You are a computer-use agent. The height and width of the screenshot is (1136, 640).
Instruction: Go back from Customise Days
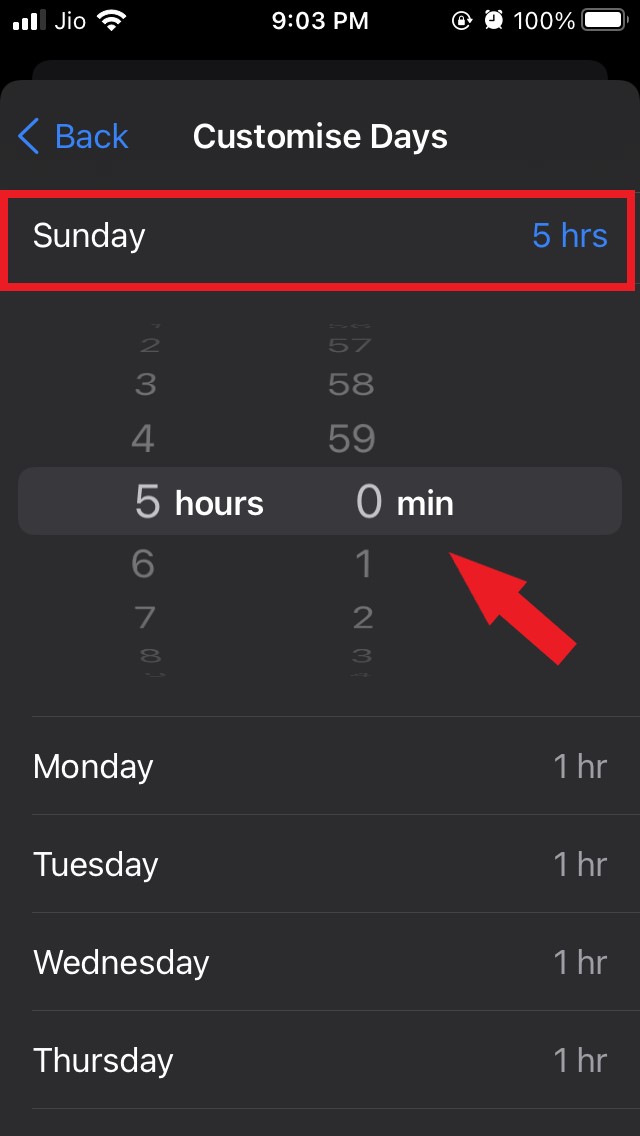click(x=74, y=136)
